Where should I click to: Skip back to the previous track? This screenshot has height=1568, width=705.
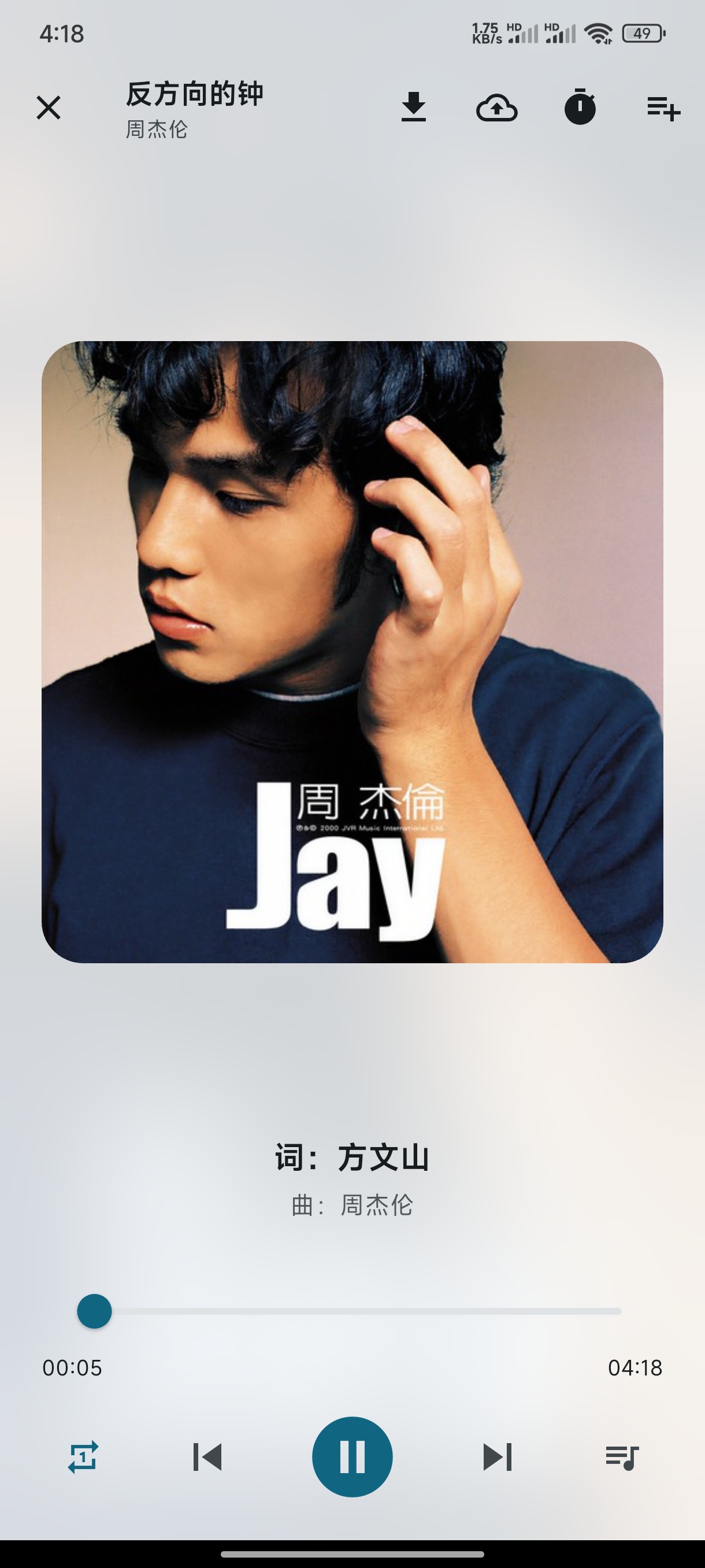pyautogui.click(x=207, y=1456)
